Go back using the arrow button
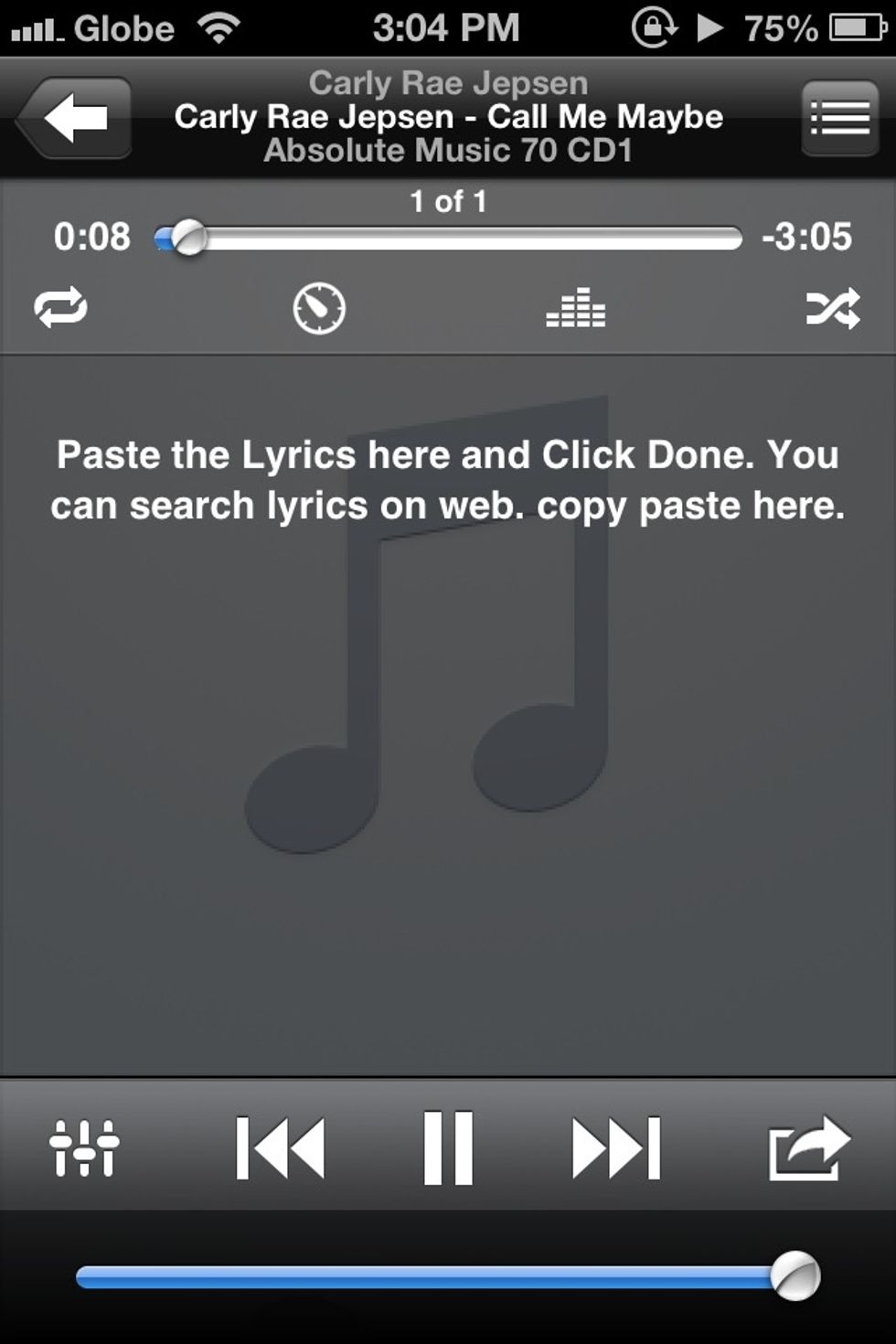896x1344 pixels. [75, 118]
